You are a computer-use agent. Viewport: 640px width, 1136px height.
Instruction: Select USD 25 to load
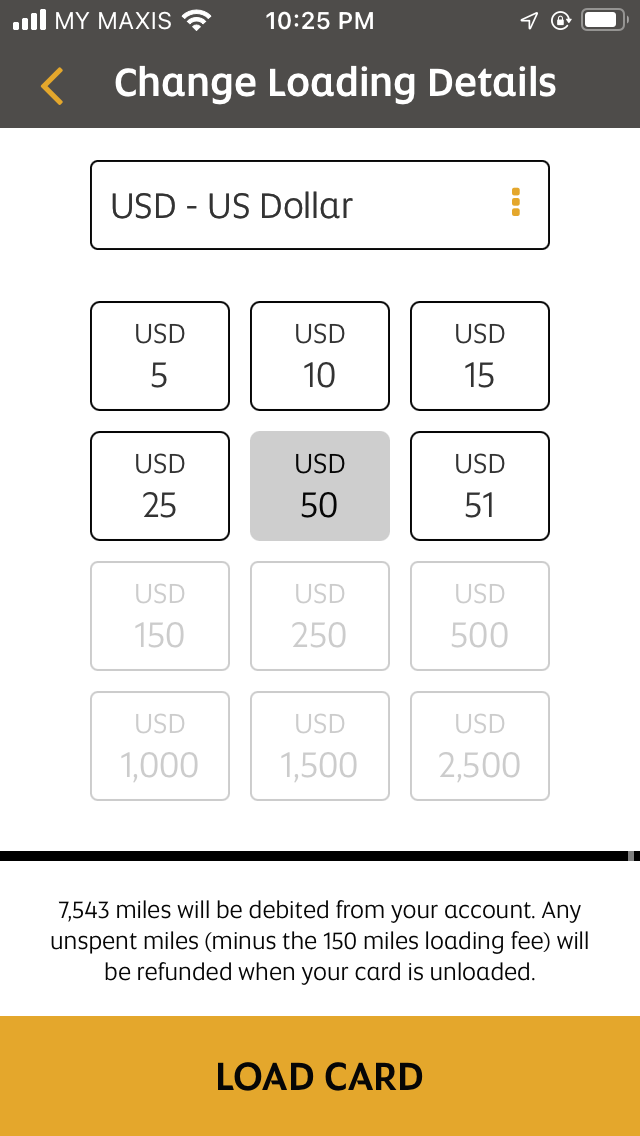[x=160, y=486]
